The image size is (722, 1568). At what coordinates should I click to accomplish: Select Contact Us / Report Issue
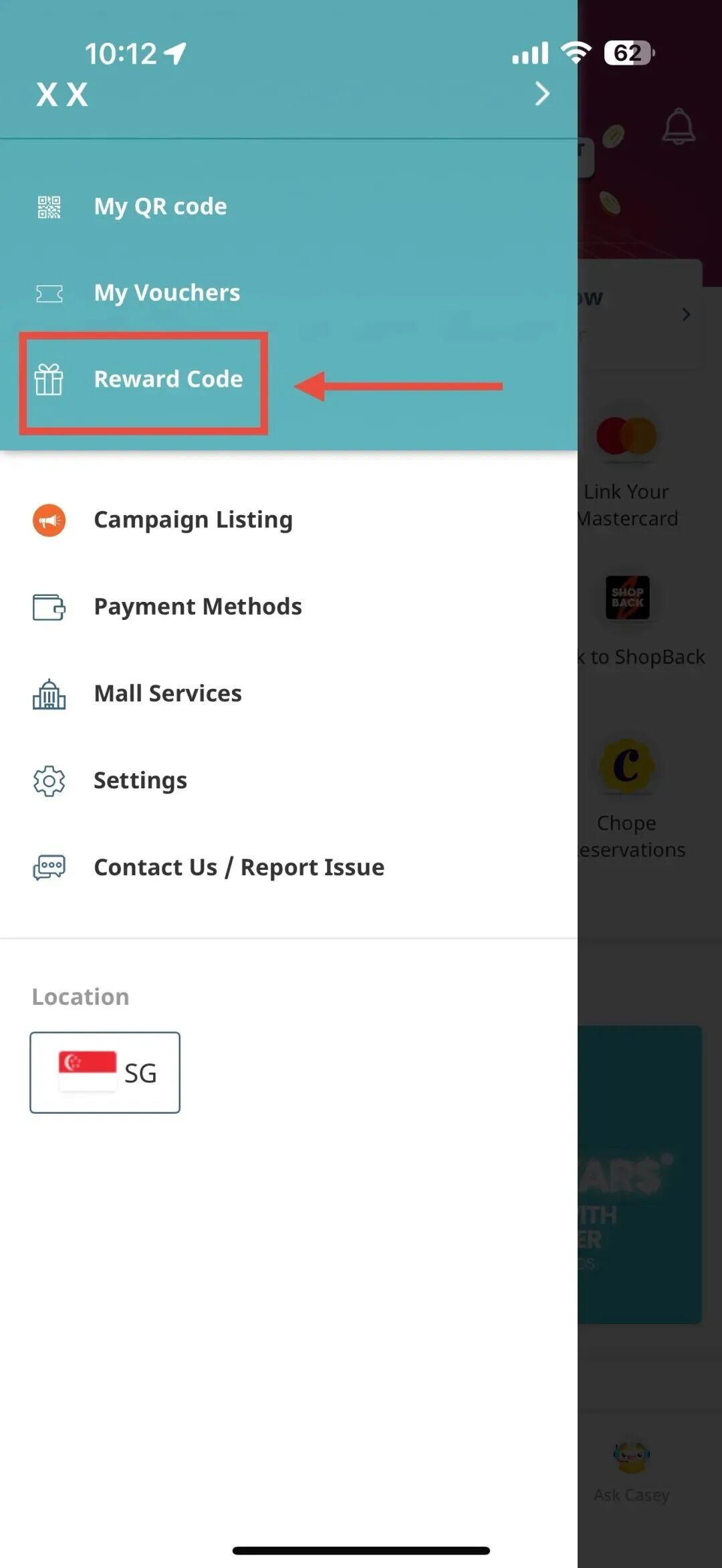(x=239, y=867)
